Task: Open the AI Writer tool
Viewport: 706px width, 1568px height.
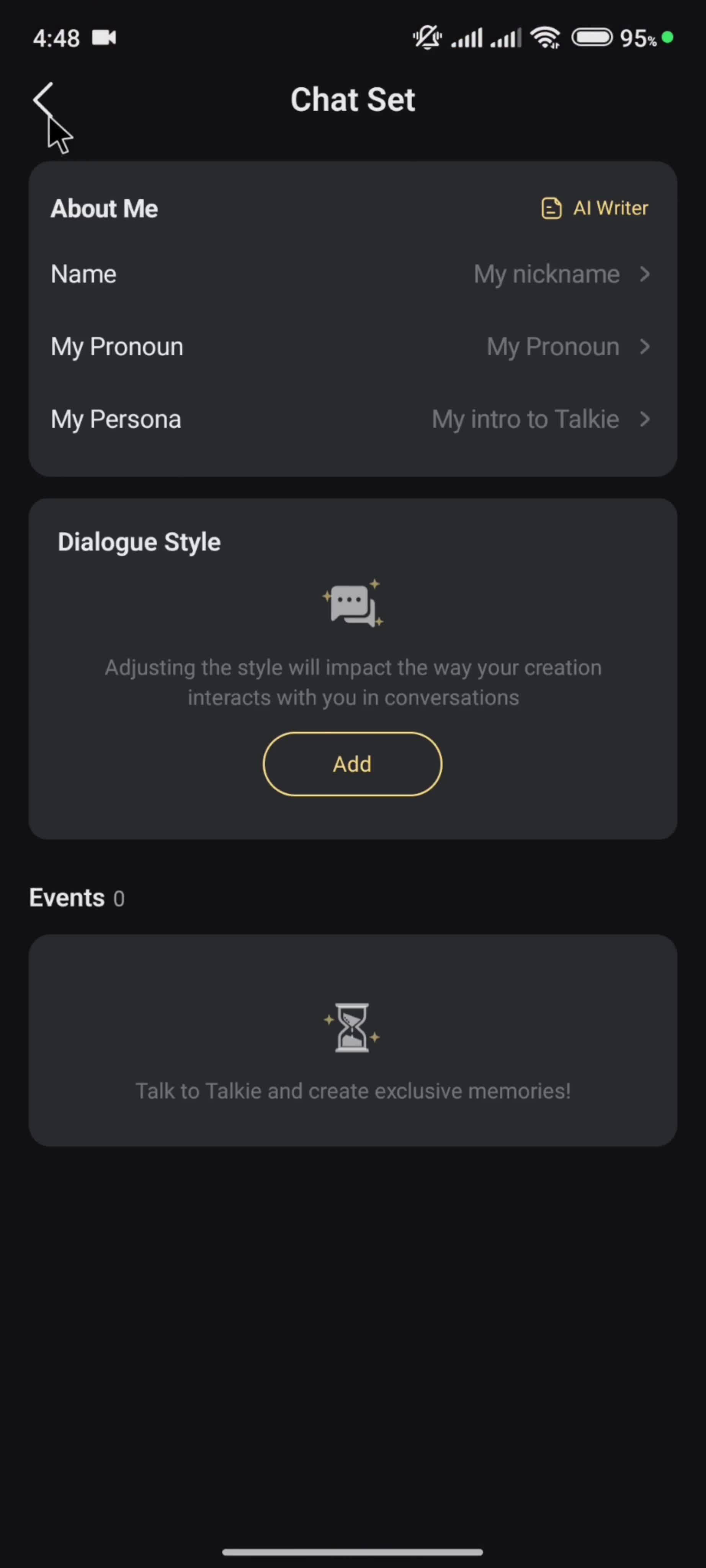Action: (595, 208)
